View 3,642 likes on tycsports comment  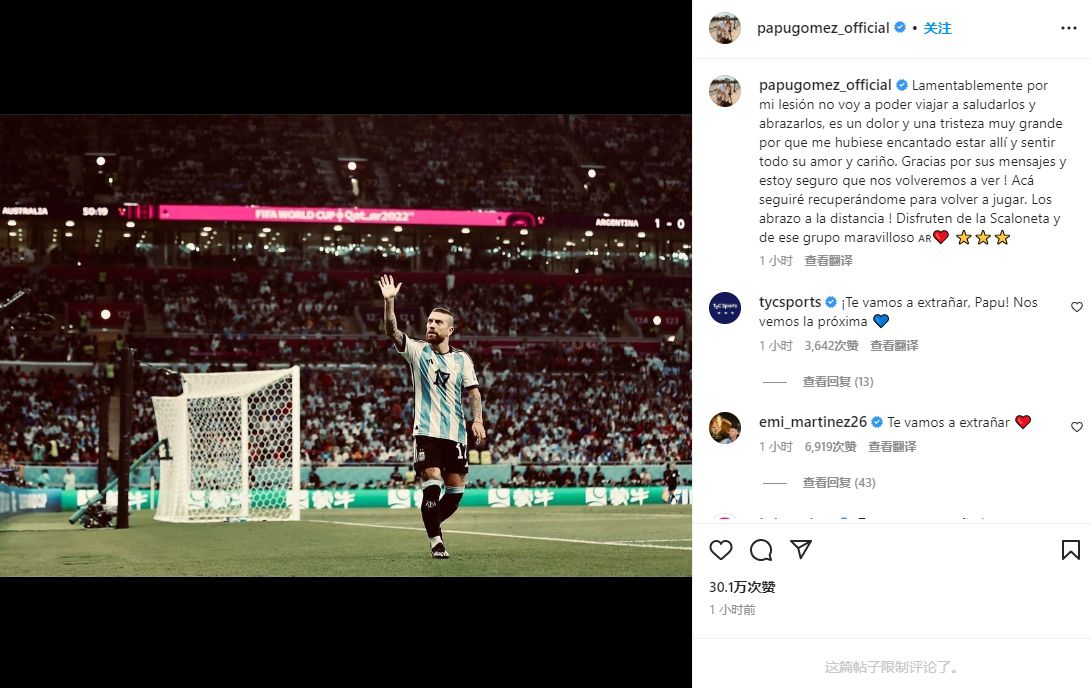tap(831, 345)
